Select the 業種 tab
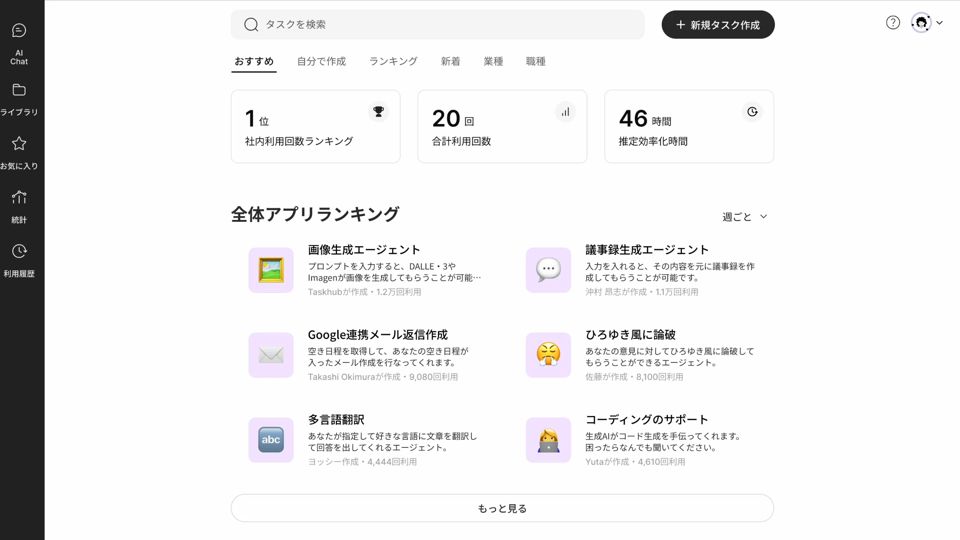Image resolution: width=960 pixels, height=540 pixels. coord(493,61)
